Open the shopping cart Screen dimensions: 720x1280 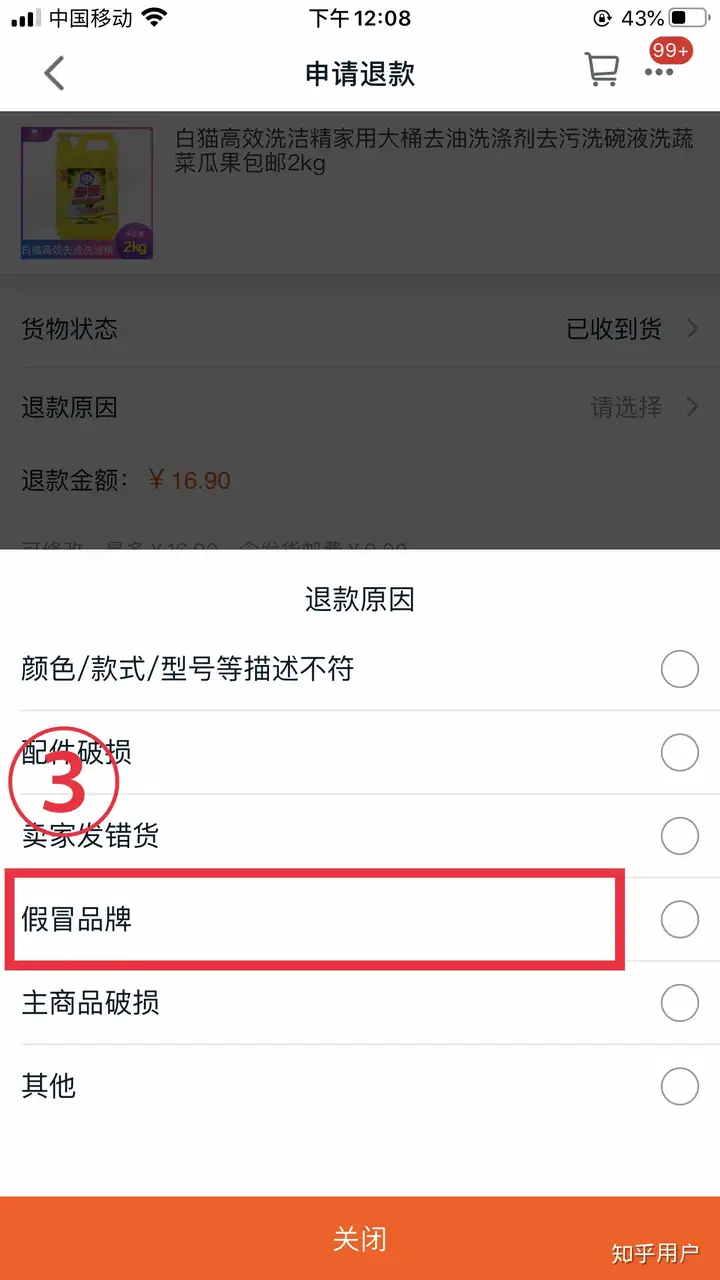[601, 69]
